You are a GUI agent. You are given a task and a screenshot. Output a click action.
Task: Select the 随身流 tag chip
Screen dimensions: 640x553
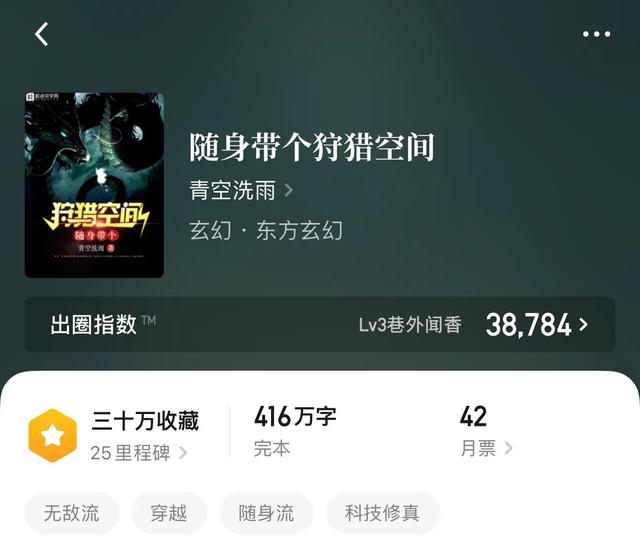point(266,514)
